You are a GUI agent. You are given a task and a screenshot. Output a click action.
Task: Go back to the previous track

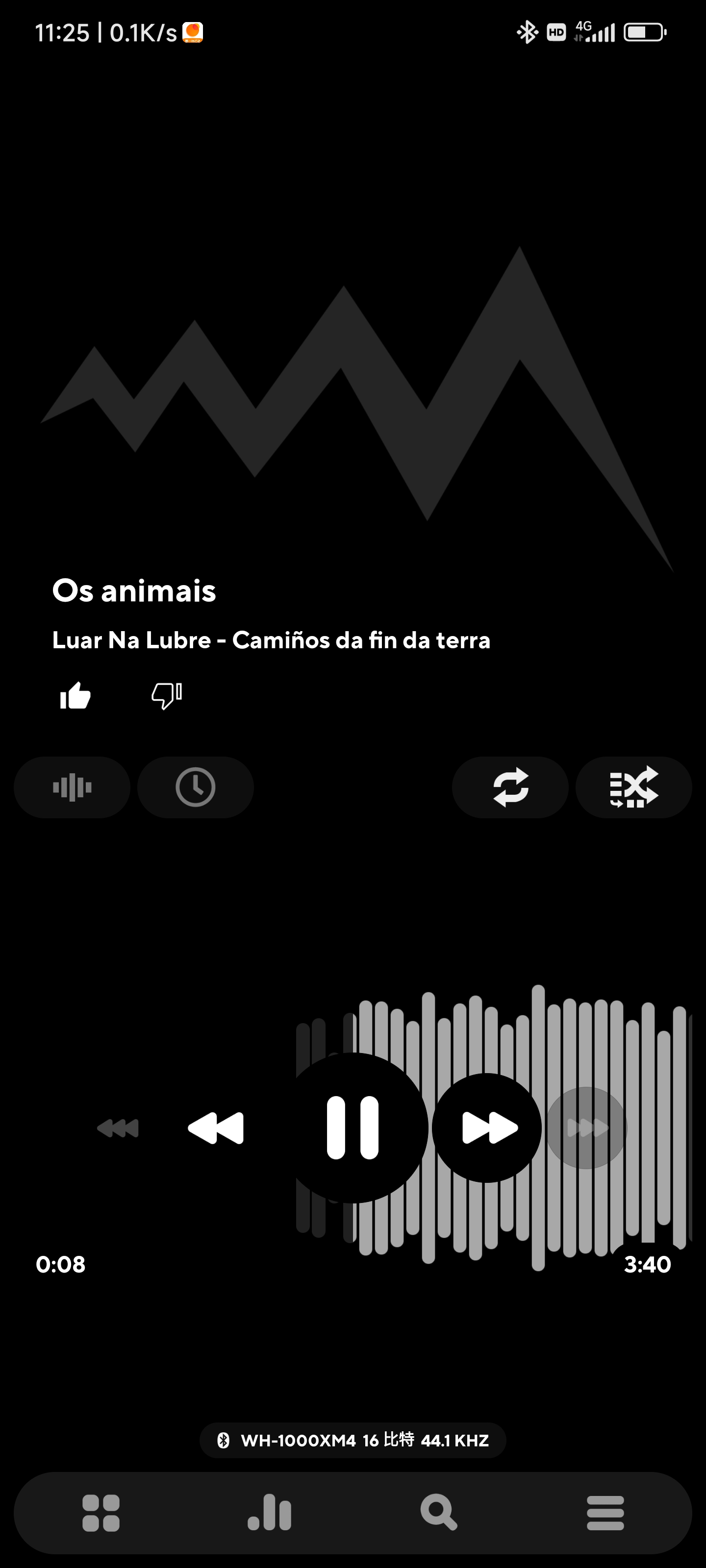[118, 1128]
